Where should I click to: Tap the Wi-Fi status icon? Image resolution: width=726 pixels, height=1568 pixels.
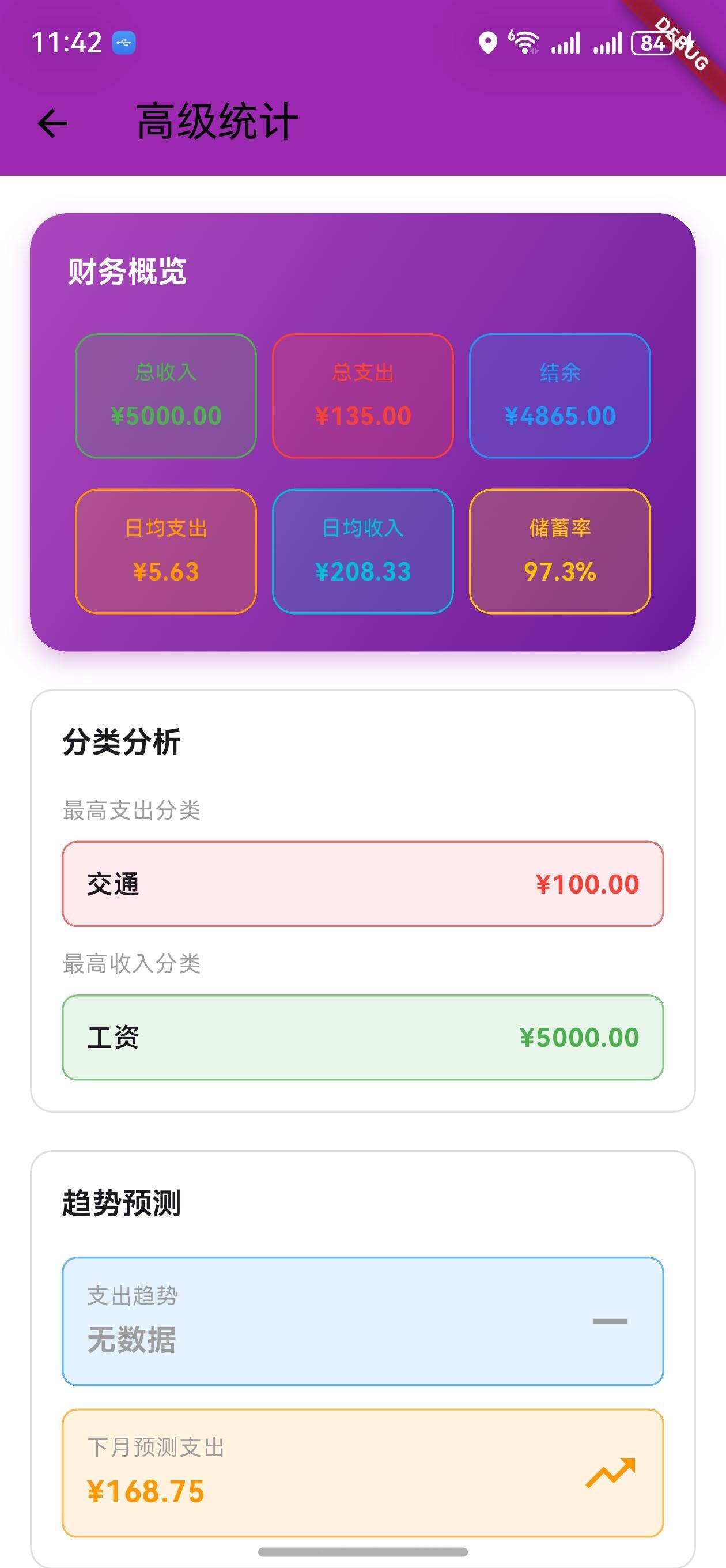(x=524, y=42)
